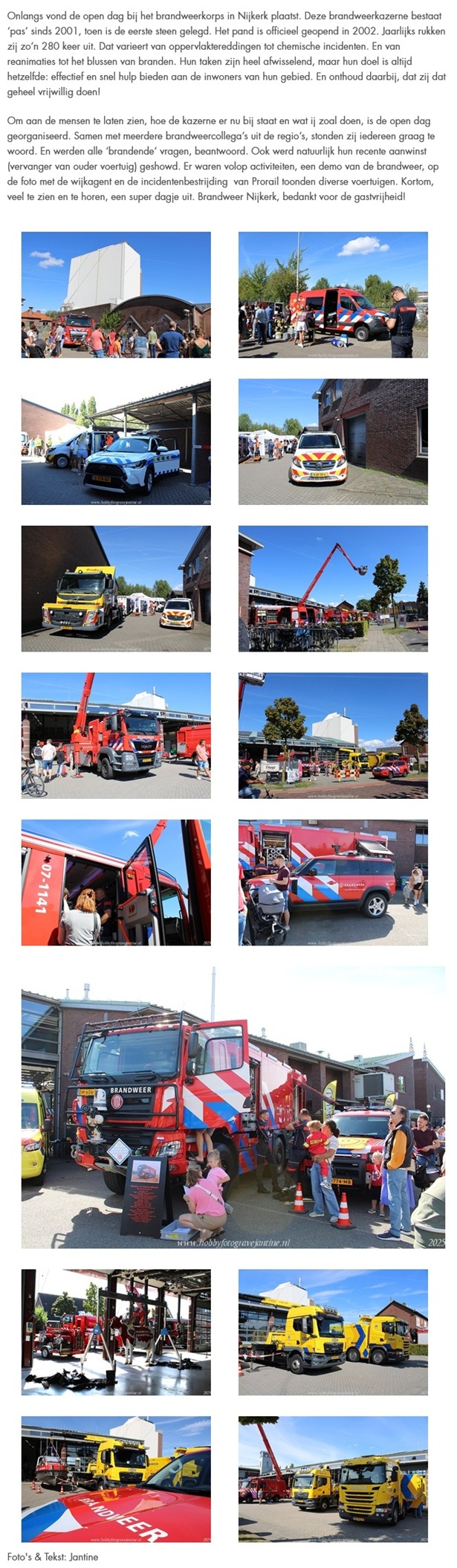The width and height of the screenshot is (457, 1568).
Task: View the photo of the red SUV with stroller
Action: click(333, 882)
